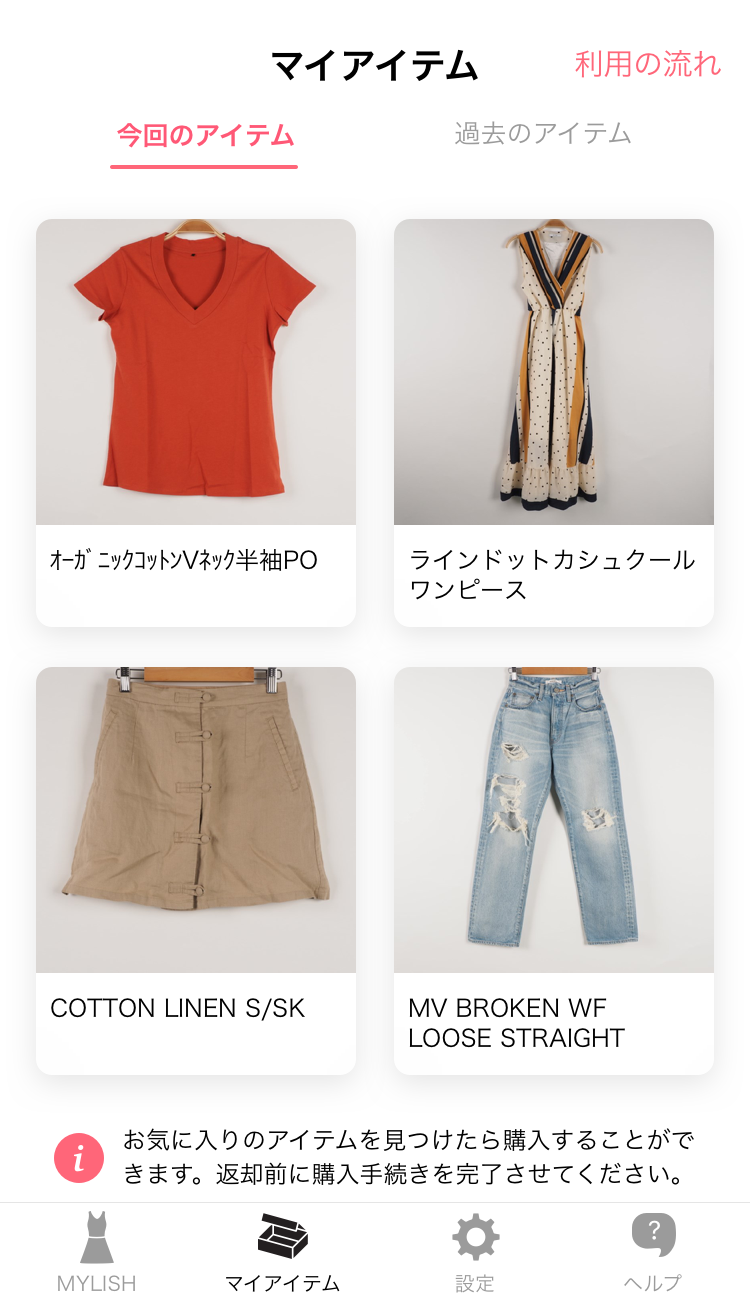
Task: View the COTTON LINEN S/SK skirt
Action: click(x=196, y=871)
